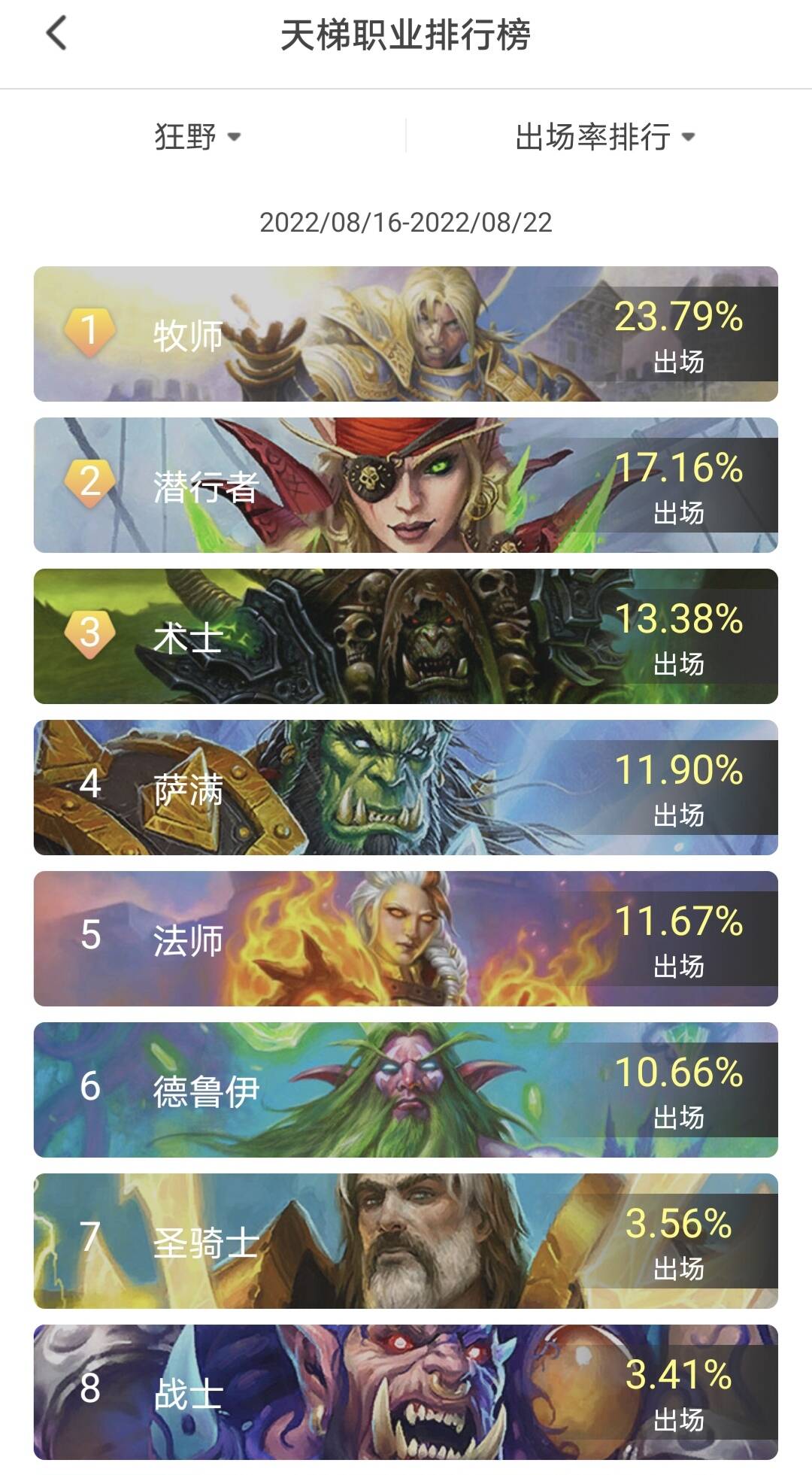Open the 战士 class card
Image resolution: width=812 pixels, height=1475 pixels.
406,1392
